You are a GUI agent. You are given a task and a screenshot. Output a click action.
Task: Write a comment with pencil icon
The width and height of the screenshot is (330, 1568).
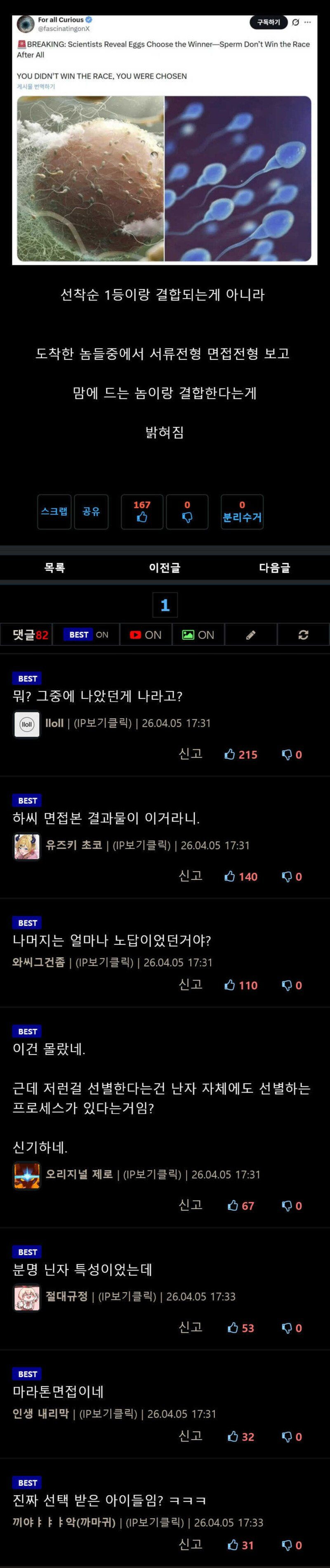(x=251, y=634)
